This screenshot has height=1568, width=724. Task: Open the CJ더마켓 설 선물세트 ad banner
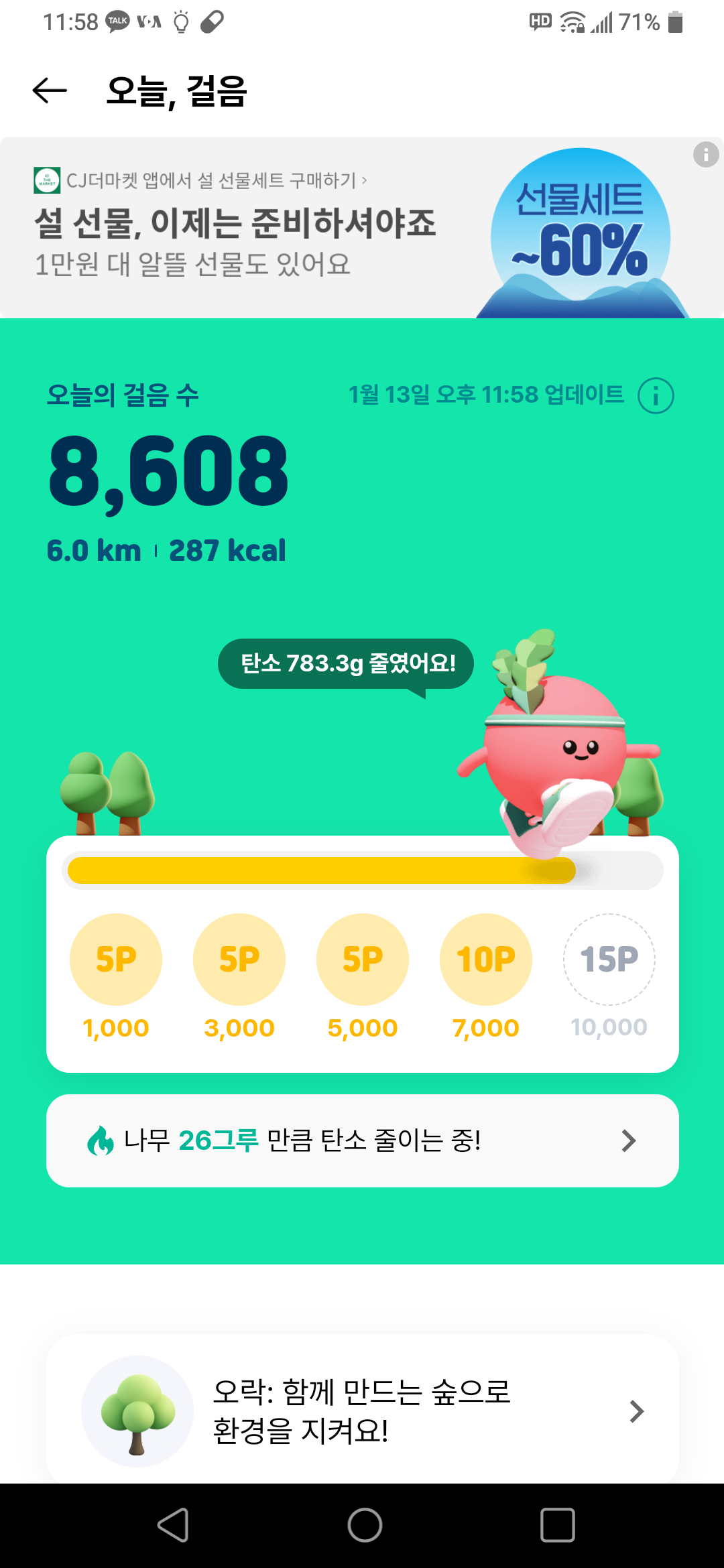click(268, 228)
